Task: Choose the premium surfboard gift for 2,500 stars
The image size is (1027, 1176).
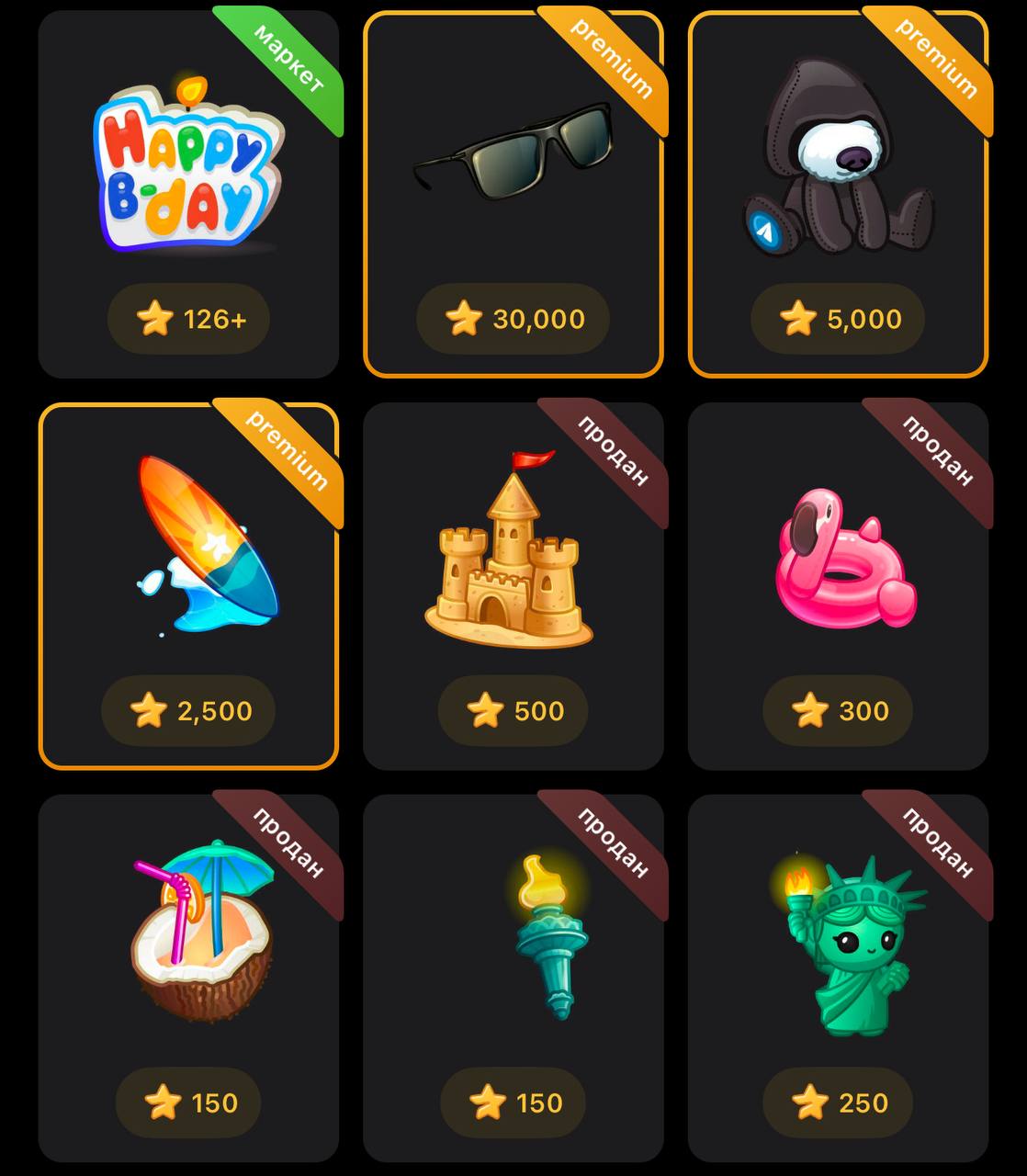Action: click(x=188, y=585)
